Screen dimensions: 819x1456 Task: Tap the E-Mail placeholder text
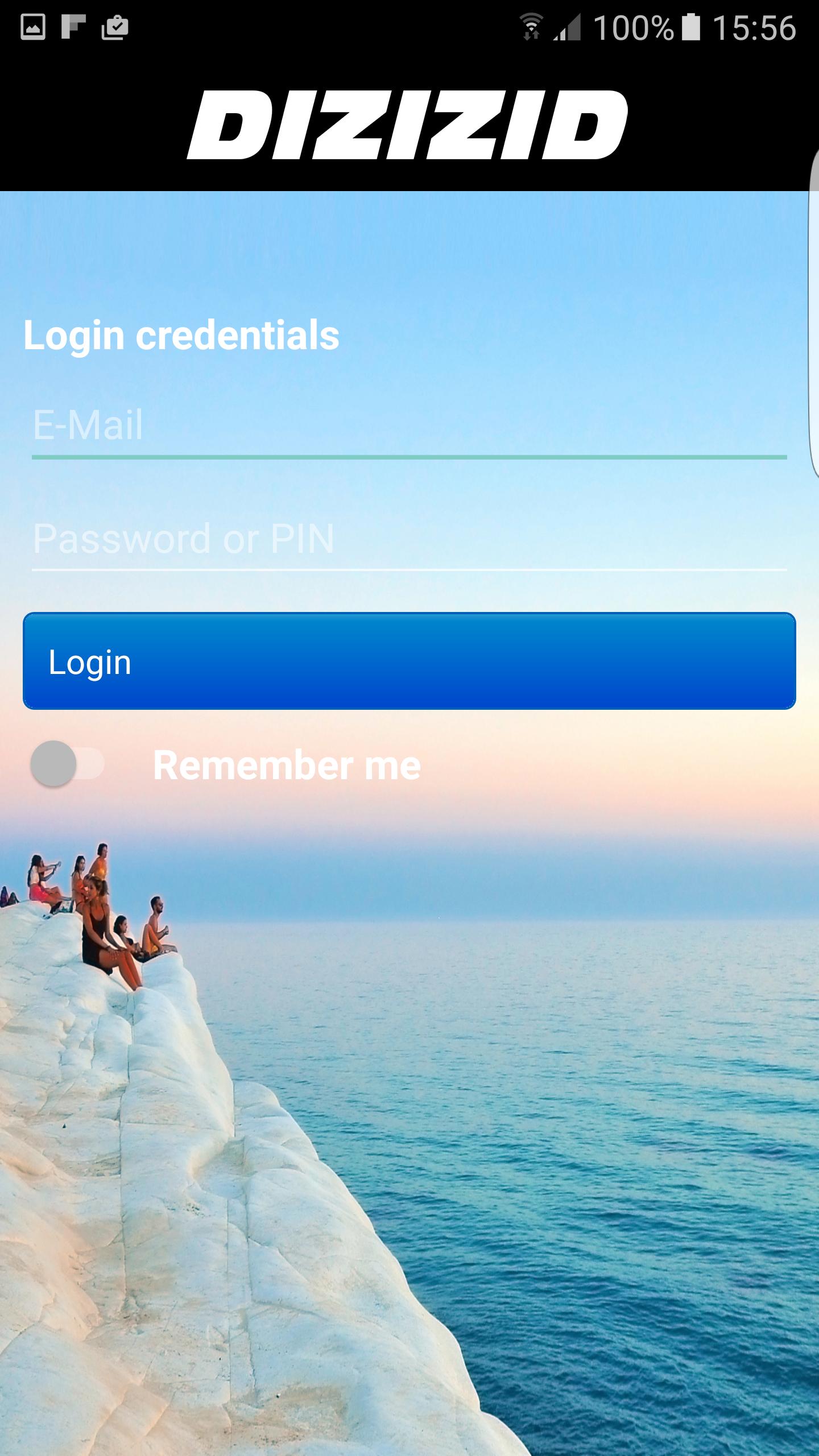pyautogui.click(x=86, y=427)
